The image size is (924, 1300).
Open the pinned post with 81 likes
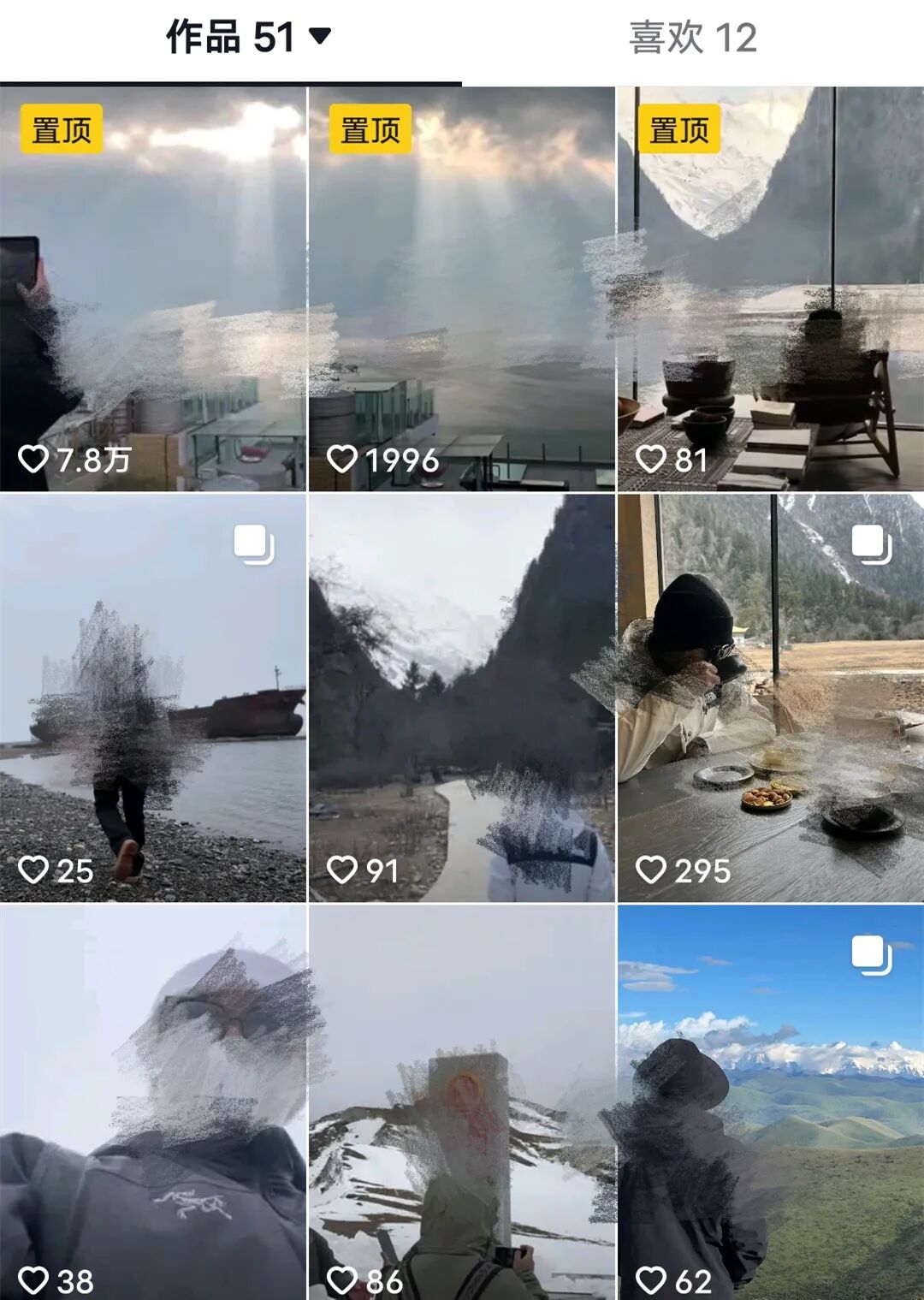coord(770,289)
